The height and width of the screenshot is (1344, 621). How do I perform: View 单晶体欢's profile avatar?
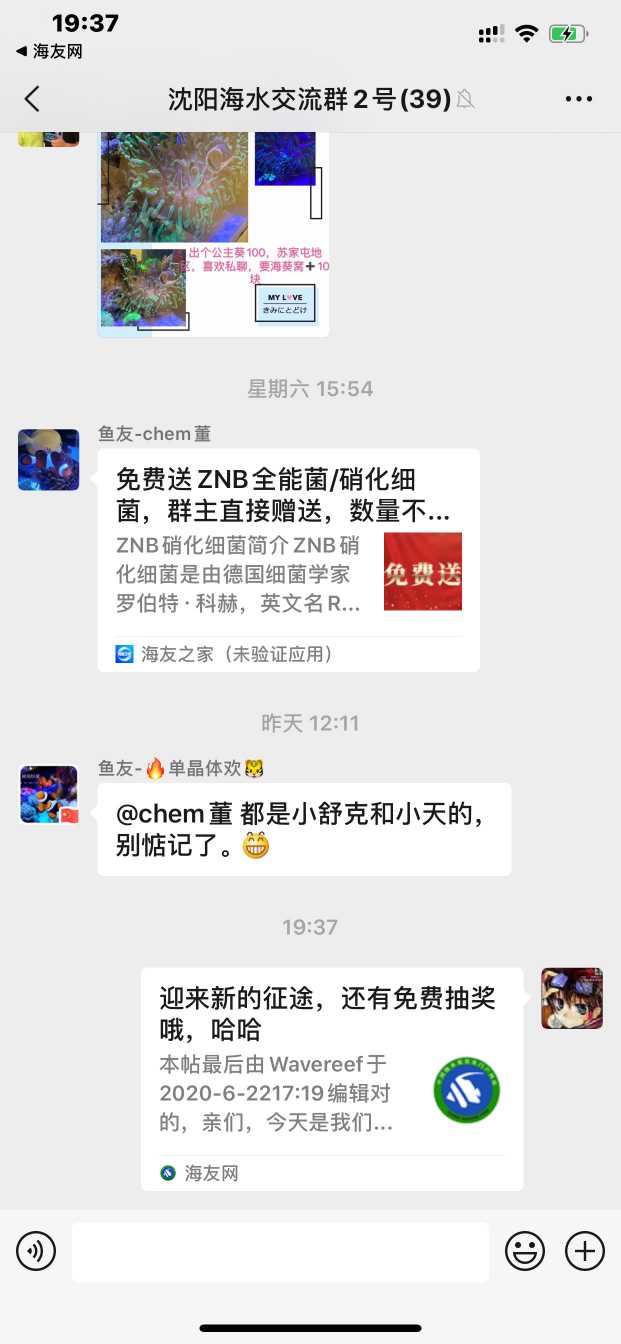48,794
